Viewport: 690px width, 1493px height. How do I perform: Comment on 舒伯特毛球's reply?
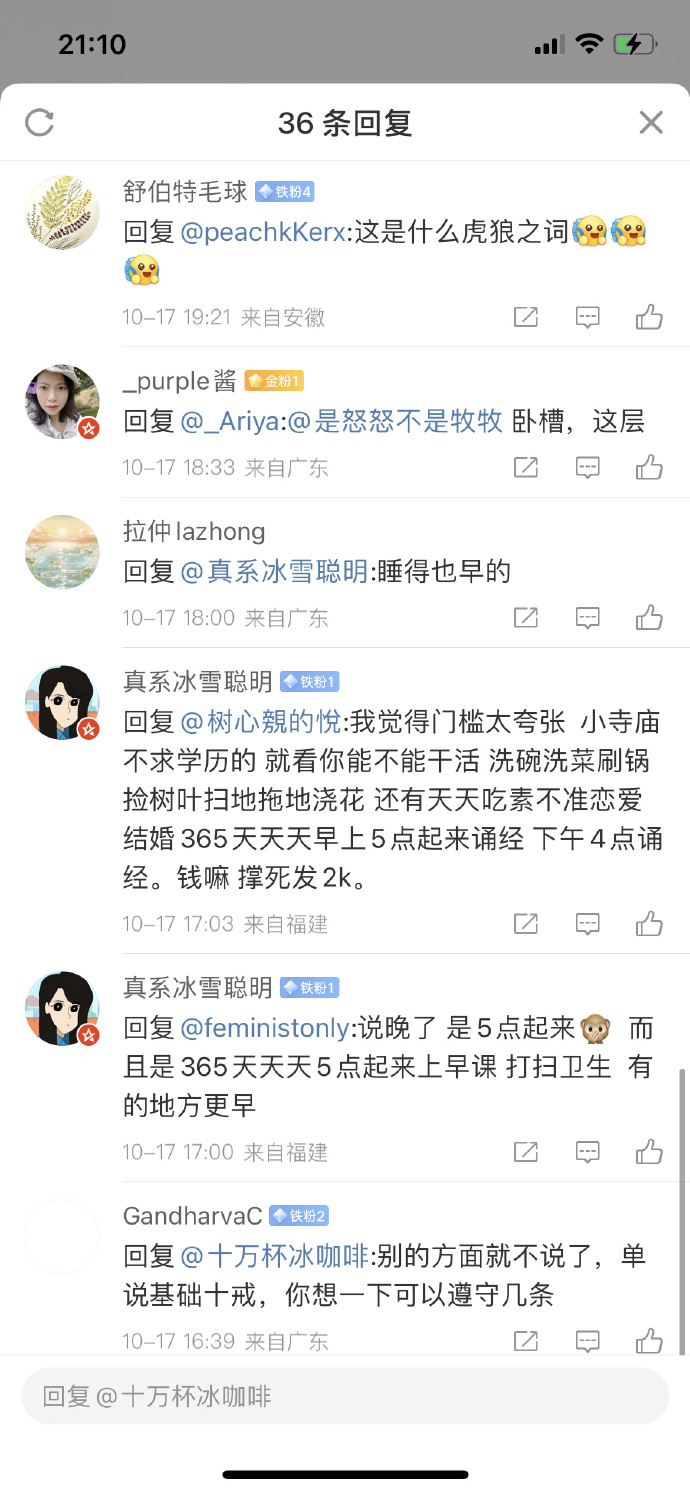pos(588,318)
